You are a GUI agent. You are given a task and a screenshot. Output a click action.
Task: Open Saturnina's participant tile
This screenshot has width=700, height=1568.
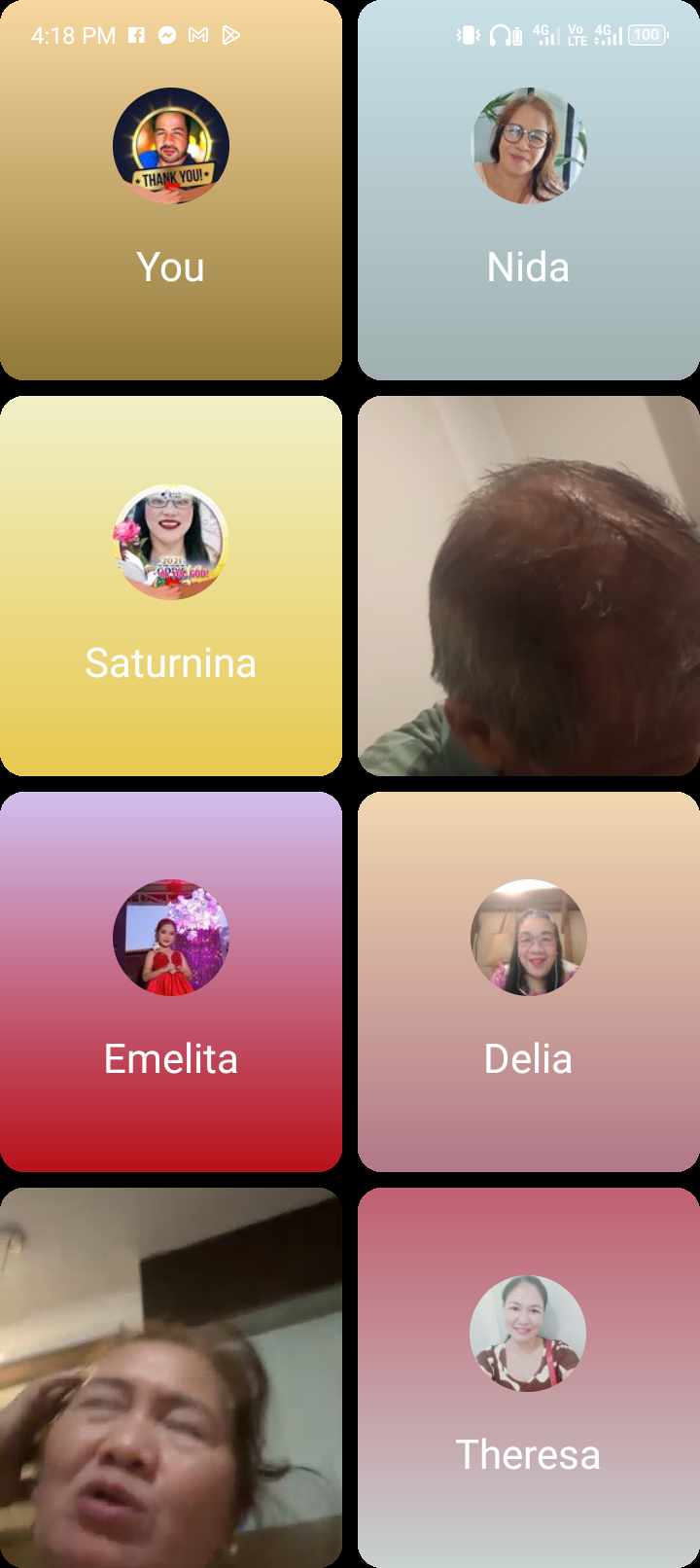(171, 586)
